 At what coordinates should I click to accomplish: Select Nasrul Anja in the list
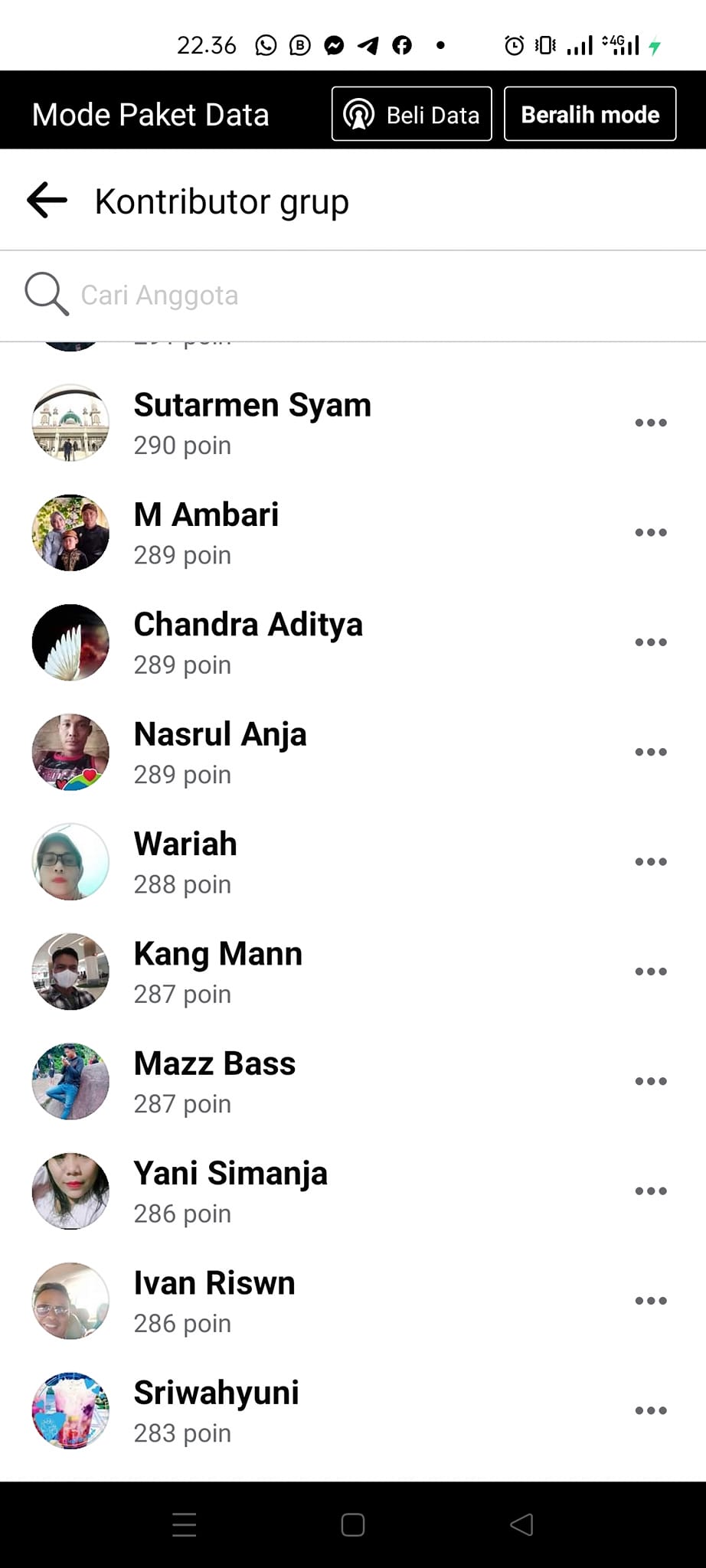click(x=220, y=752)
